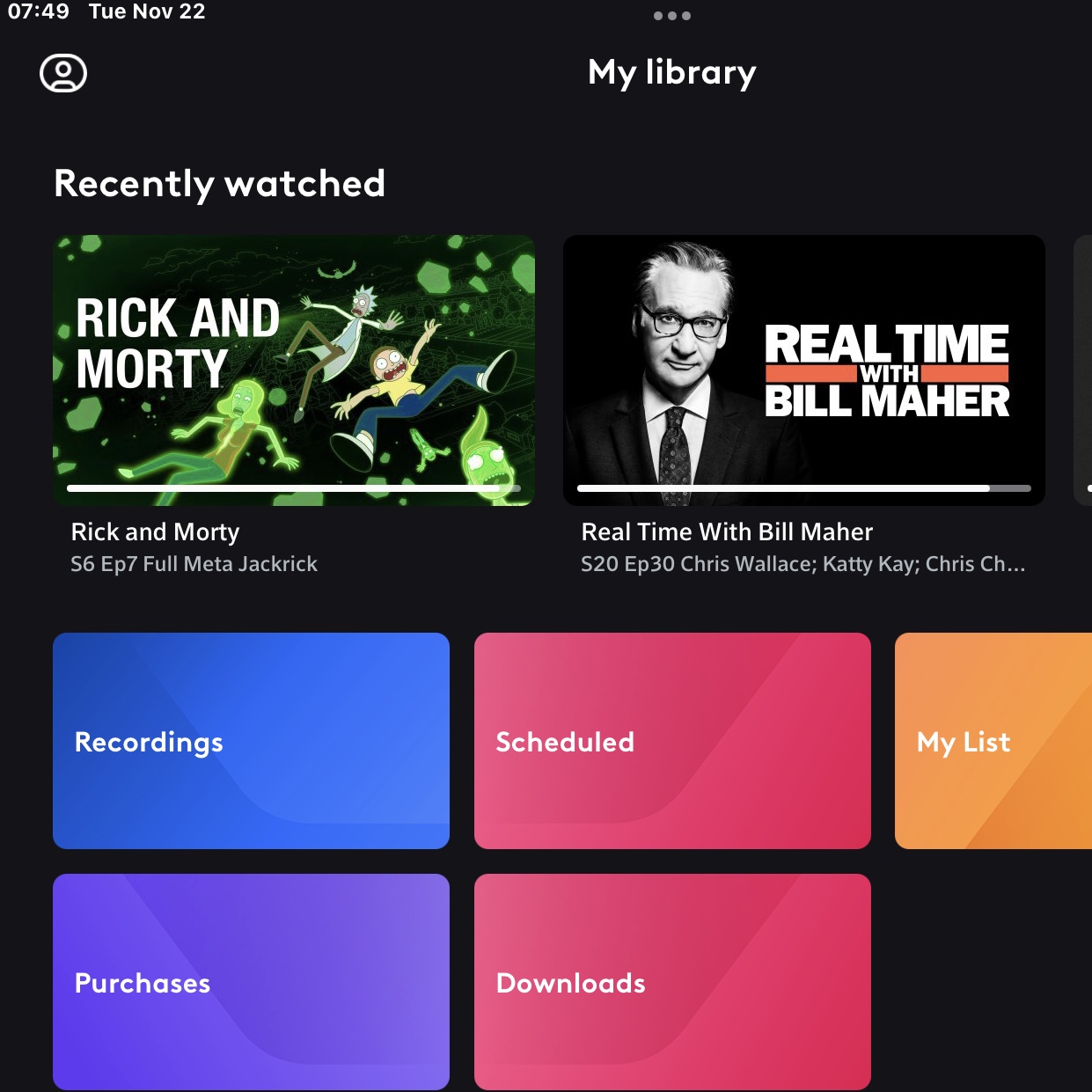View Scheduled recordings
Screen dimensions: 1092x1092
pos(672,741)
